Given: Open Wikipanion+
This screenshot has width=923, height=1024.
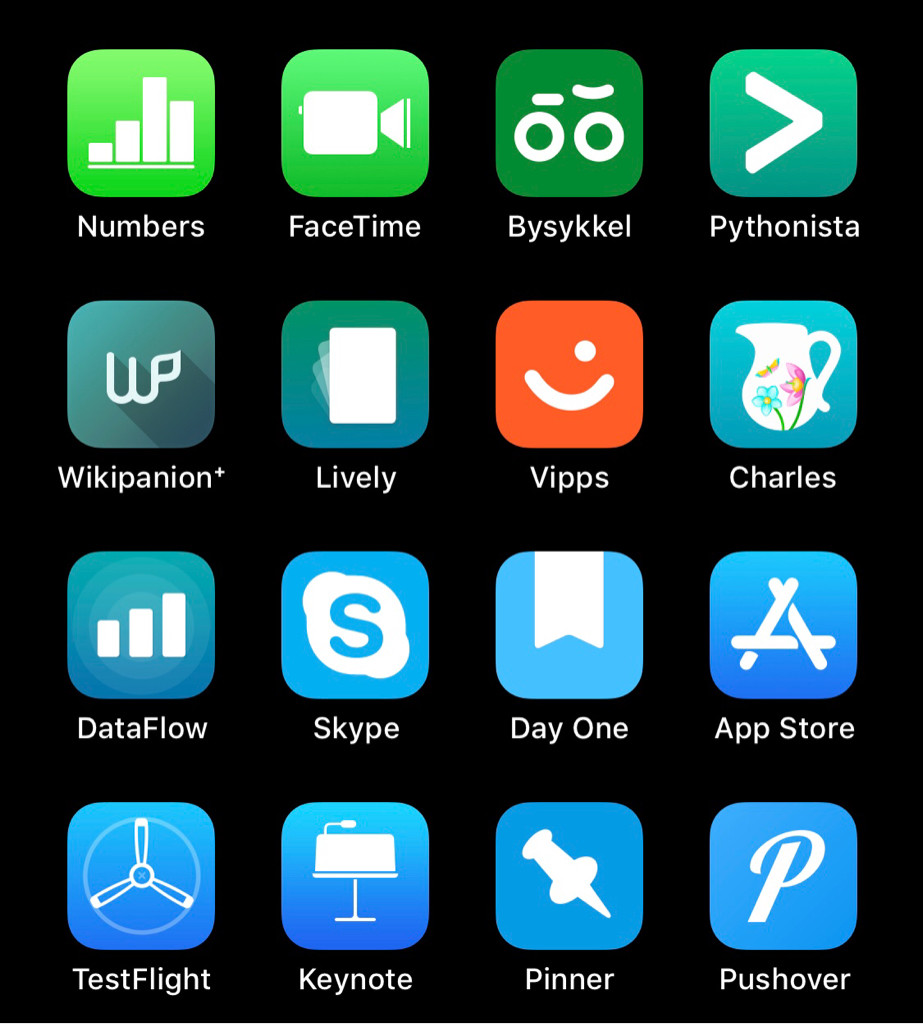Looking at the screenshot, I should [x=141, y=373].
